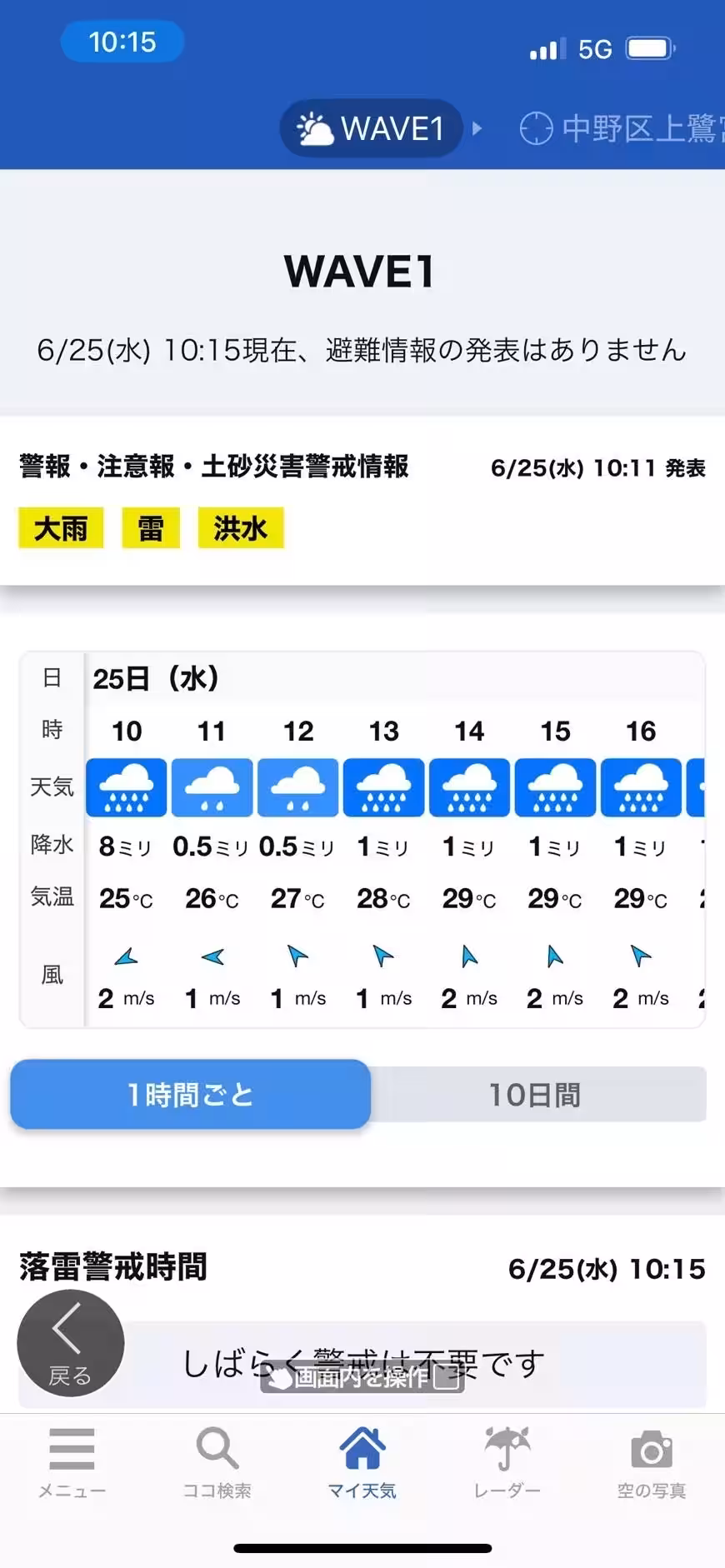This screenshot has width=725, height=1568.
Task: Tap the マイ天気 home icon
Action: click(362, 1458)
